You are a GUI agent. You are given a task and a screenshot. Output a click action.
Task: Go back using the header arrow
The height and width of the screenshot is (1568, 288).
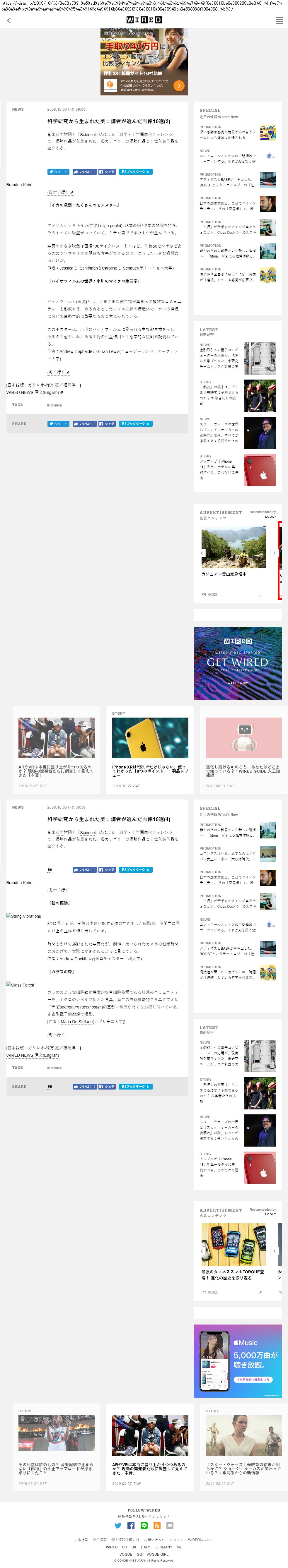point(8,21)
